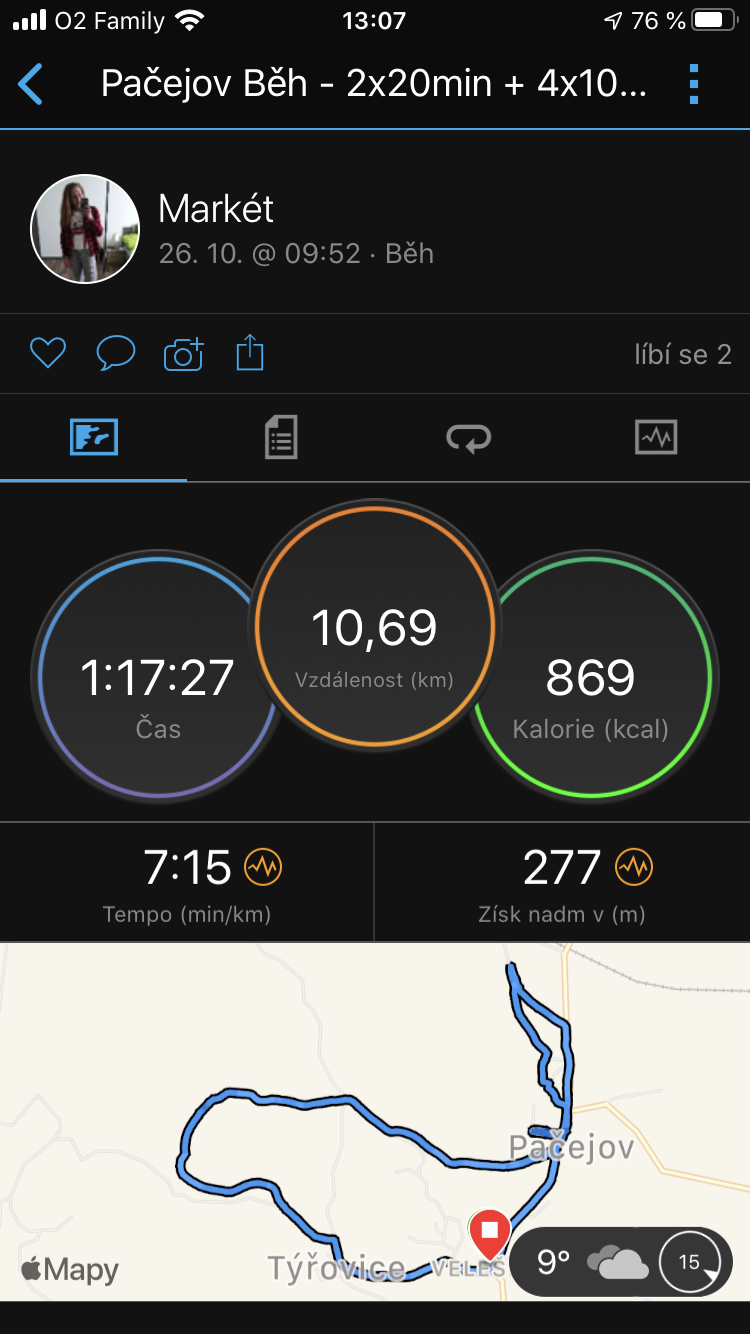
Task: Switch to the laps loop tab
Action: (x=468, y=438)
